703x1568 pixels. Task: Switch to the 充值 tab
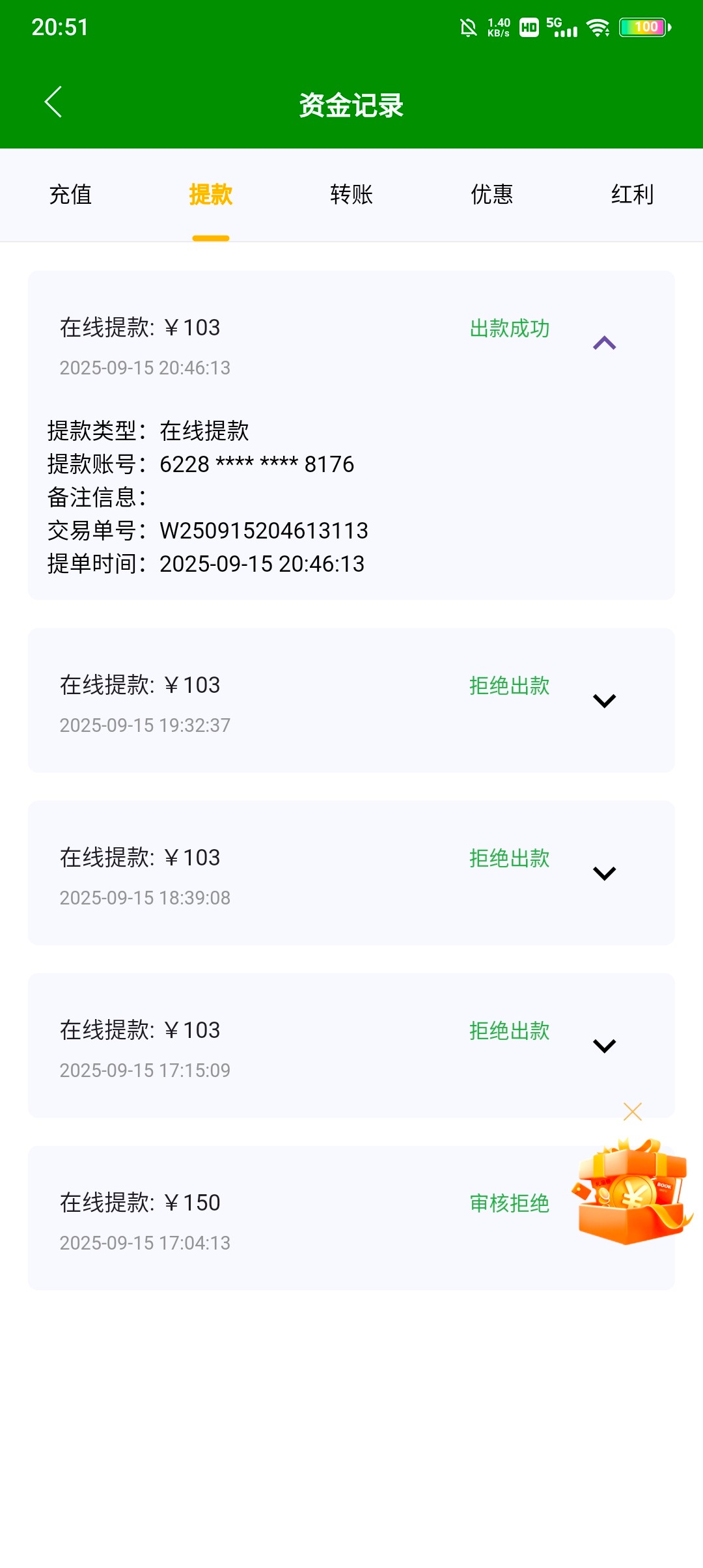click(70, 195)
